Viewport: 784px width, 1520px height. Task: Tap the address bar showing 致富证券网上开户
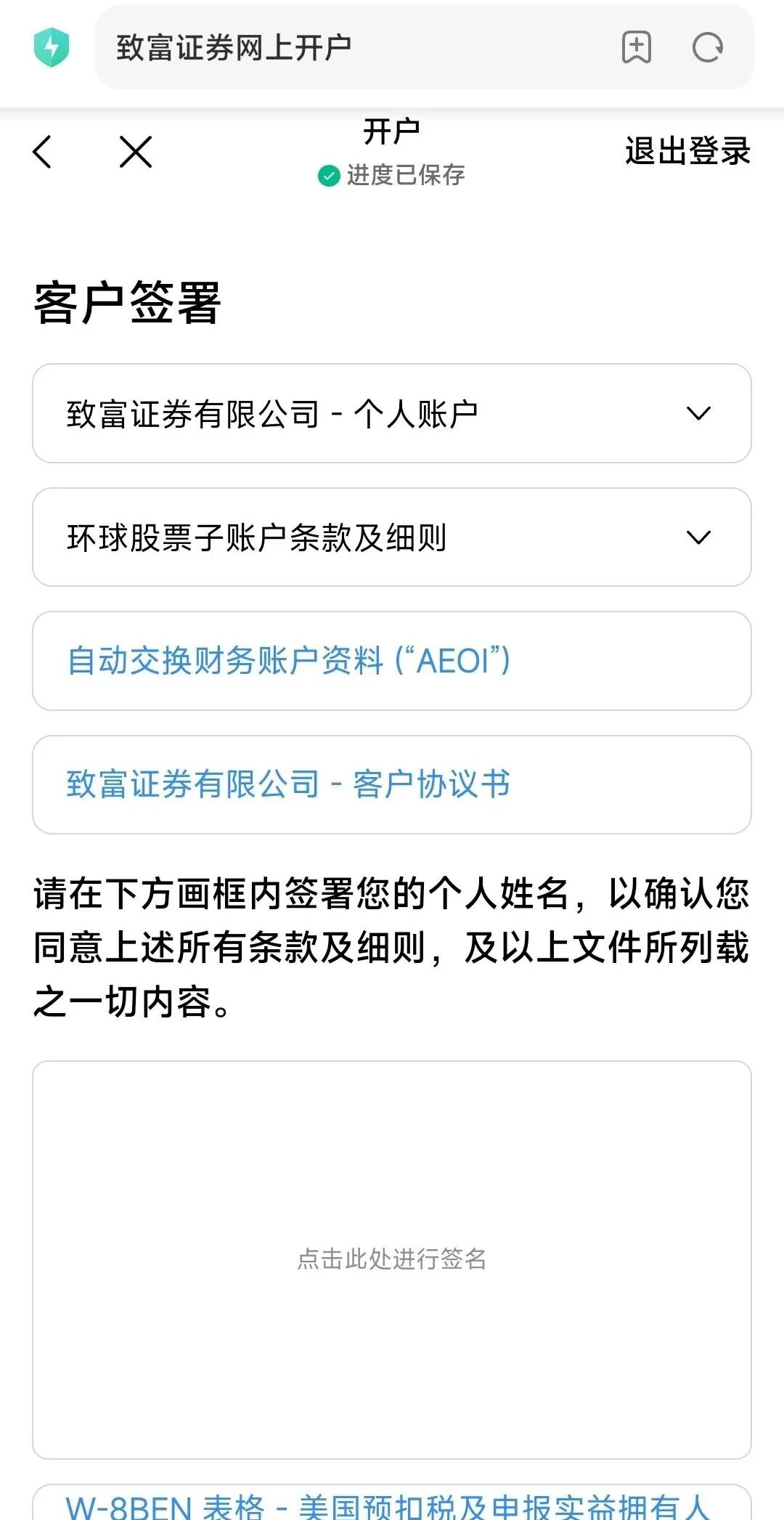point(348,48)
